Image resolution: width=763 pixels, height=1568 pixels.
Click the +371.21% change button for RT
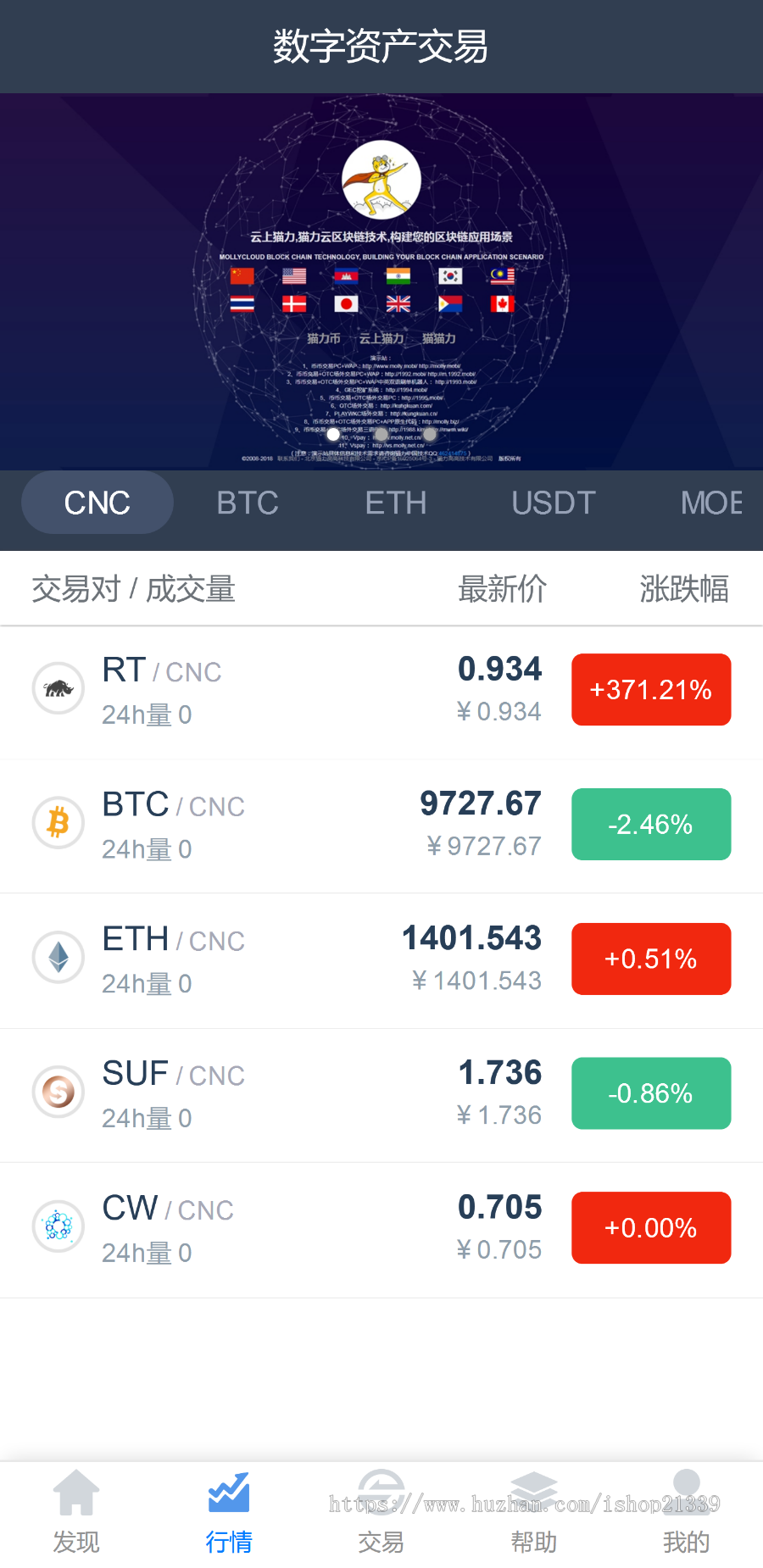click(x=650, y=689)
